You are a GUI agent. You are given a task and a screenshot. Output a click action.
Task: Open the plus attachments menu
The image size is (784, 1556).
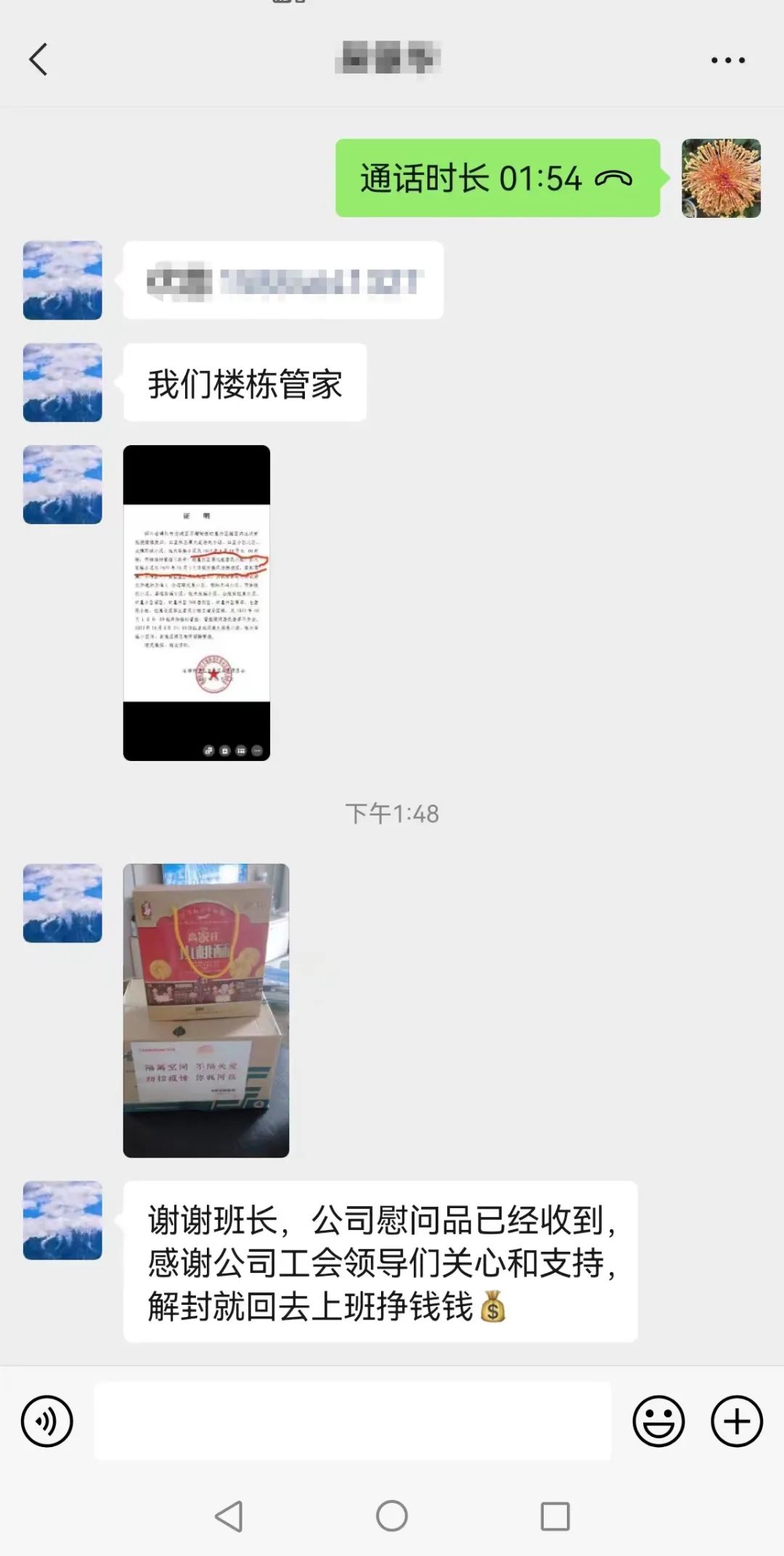click(736, 1421)
